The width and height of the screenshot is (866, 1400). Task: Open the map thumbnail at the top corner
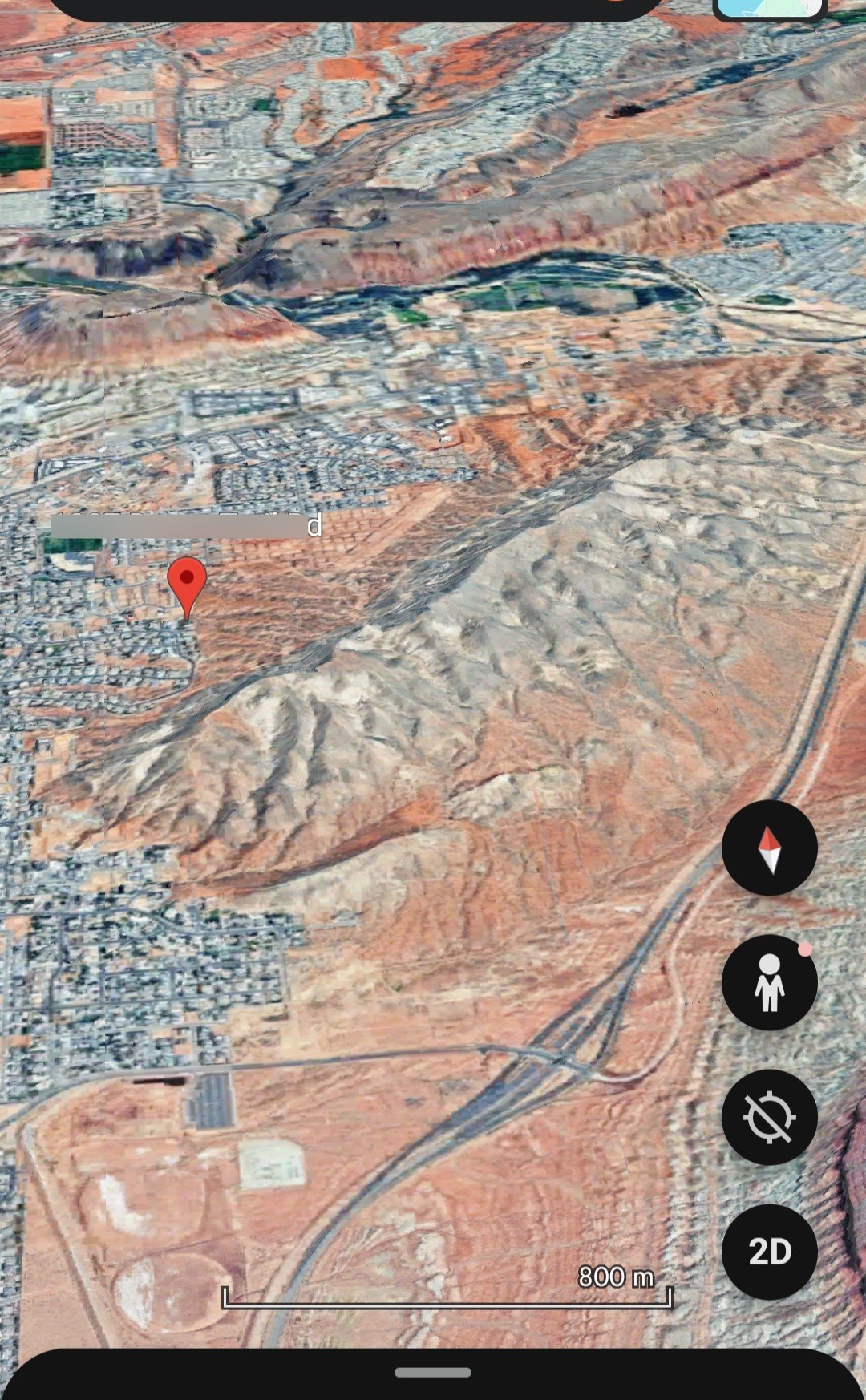(768, 8)
